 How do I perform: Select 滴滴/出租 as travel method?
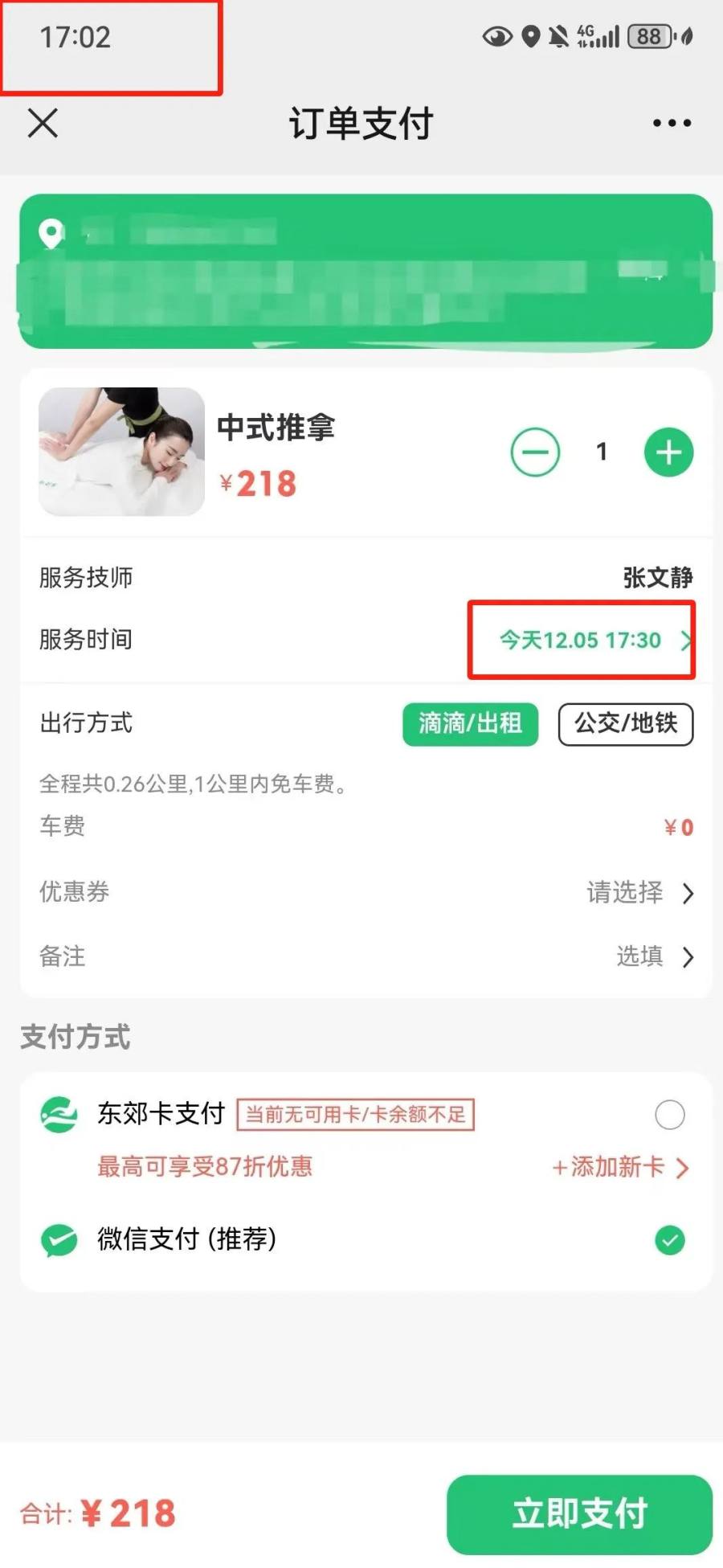pos(470,724)
